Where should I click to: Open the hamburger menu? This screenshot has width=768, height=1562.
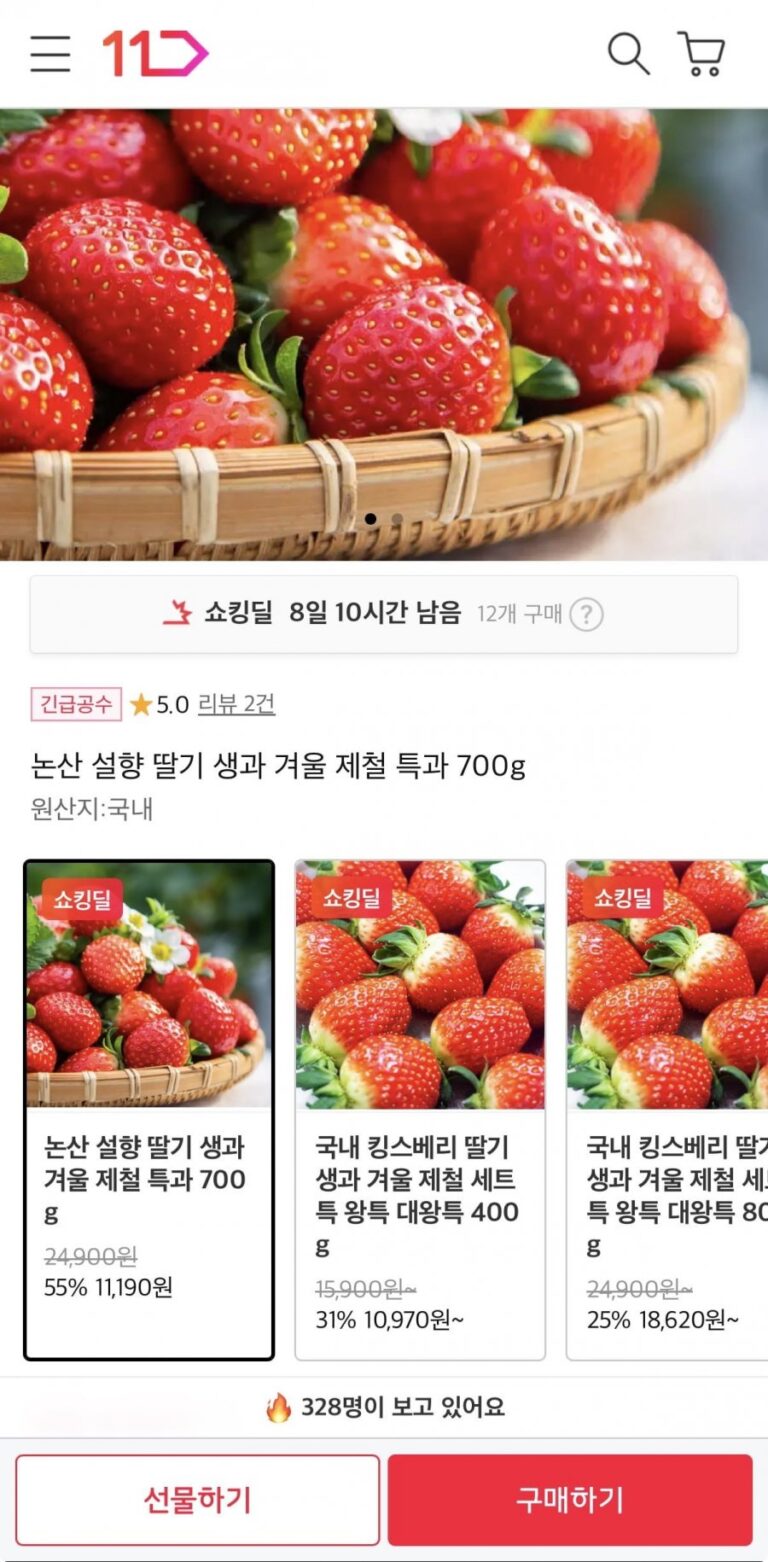[x=50, y=54]
